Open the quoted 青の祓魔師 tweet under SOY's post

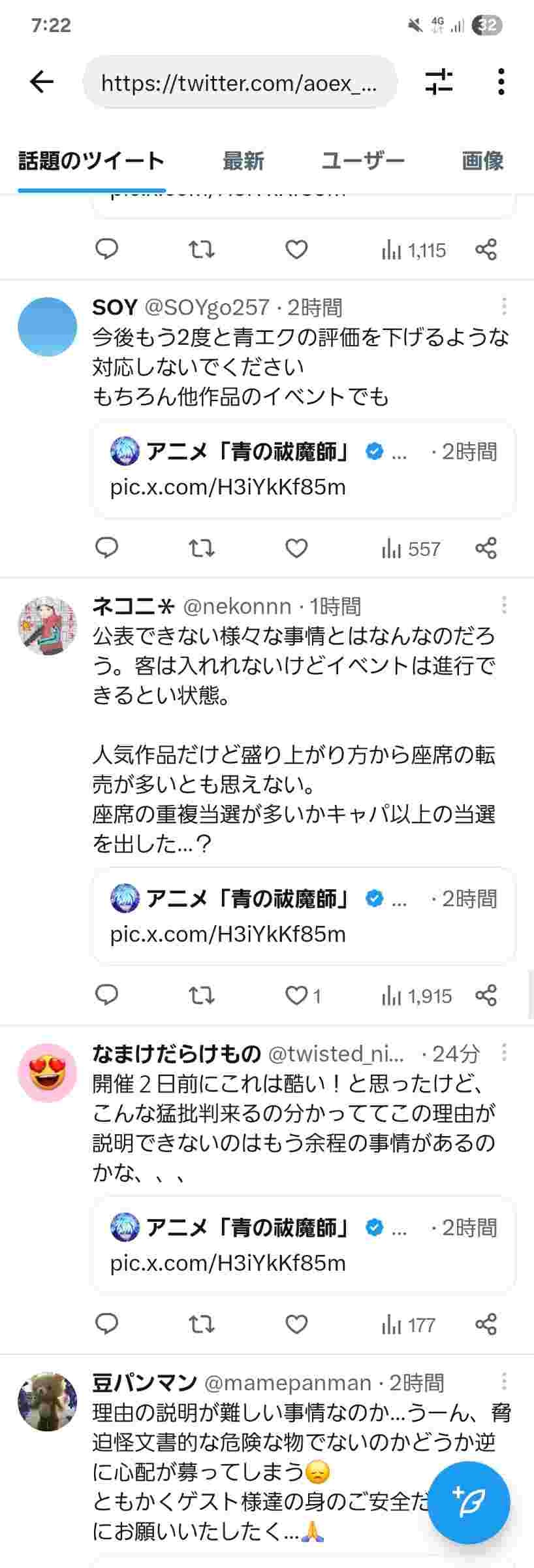click(x=304, y=470)
